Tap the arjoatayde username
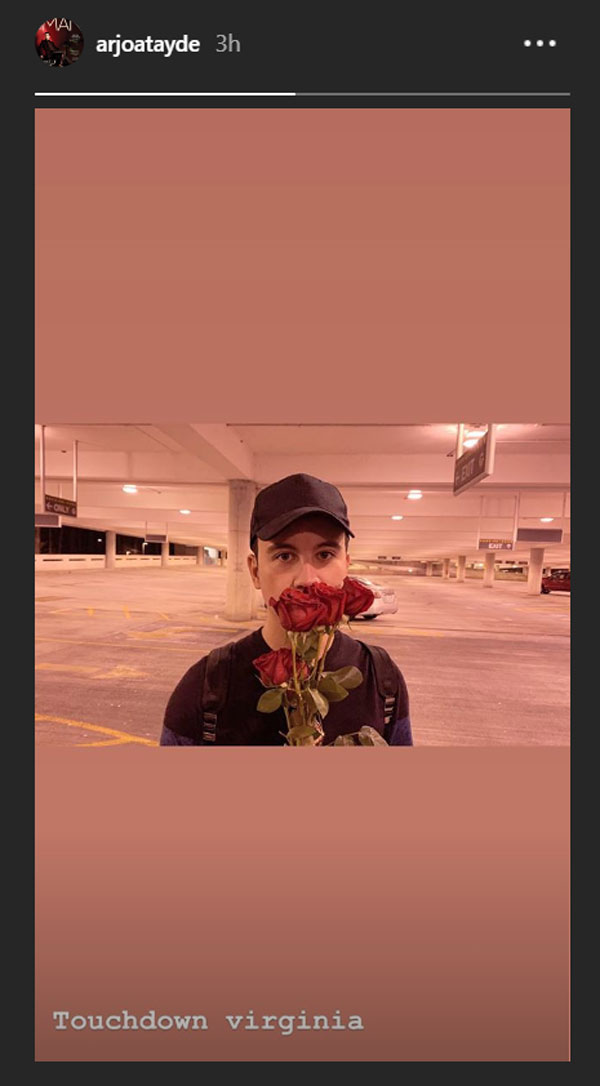600x1086 pixels. click(x=148, y=44)
